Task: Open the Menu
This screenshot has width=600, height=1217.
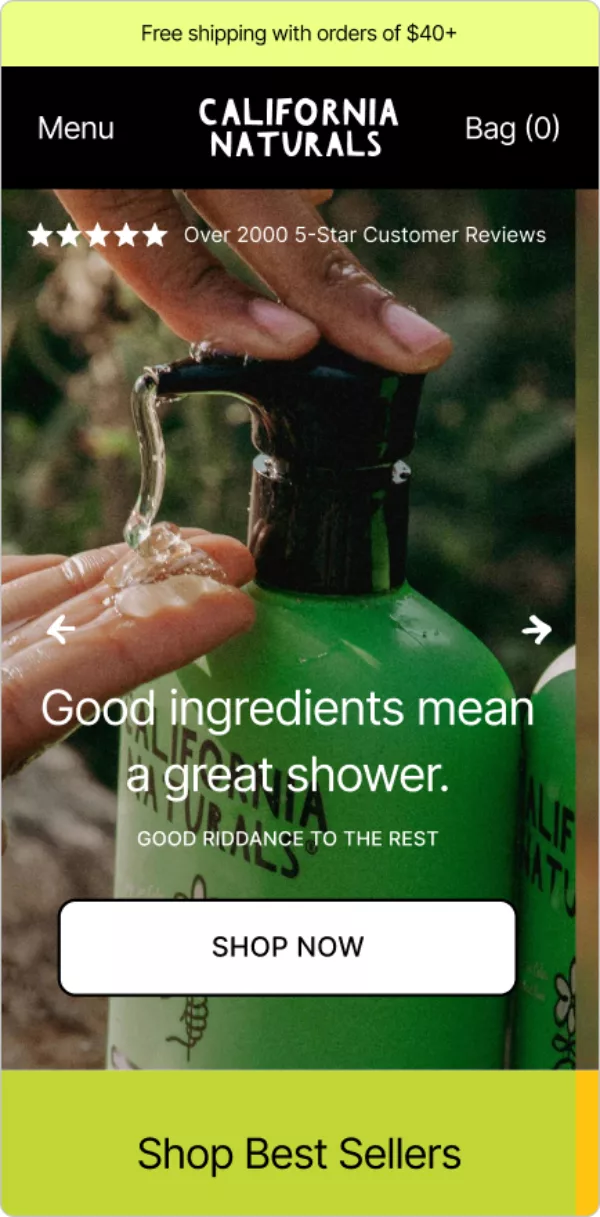Action: tap(76, 128)
